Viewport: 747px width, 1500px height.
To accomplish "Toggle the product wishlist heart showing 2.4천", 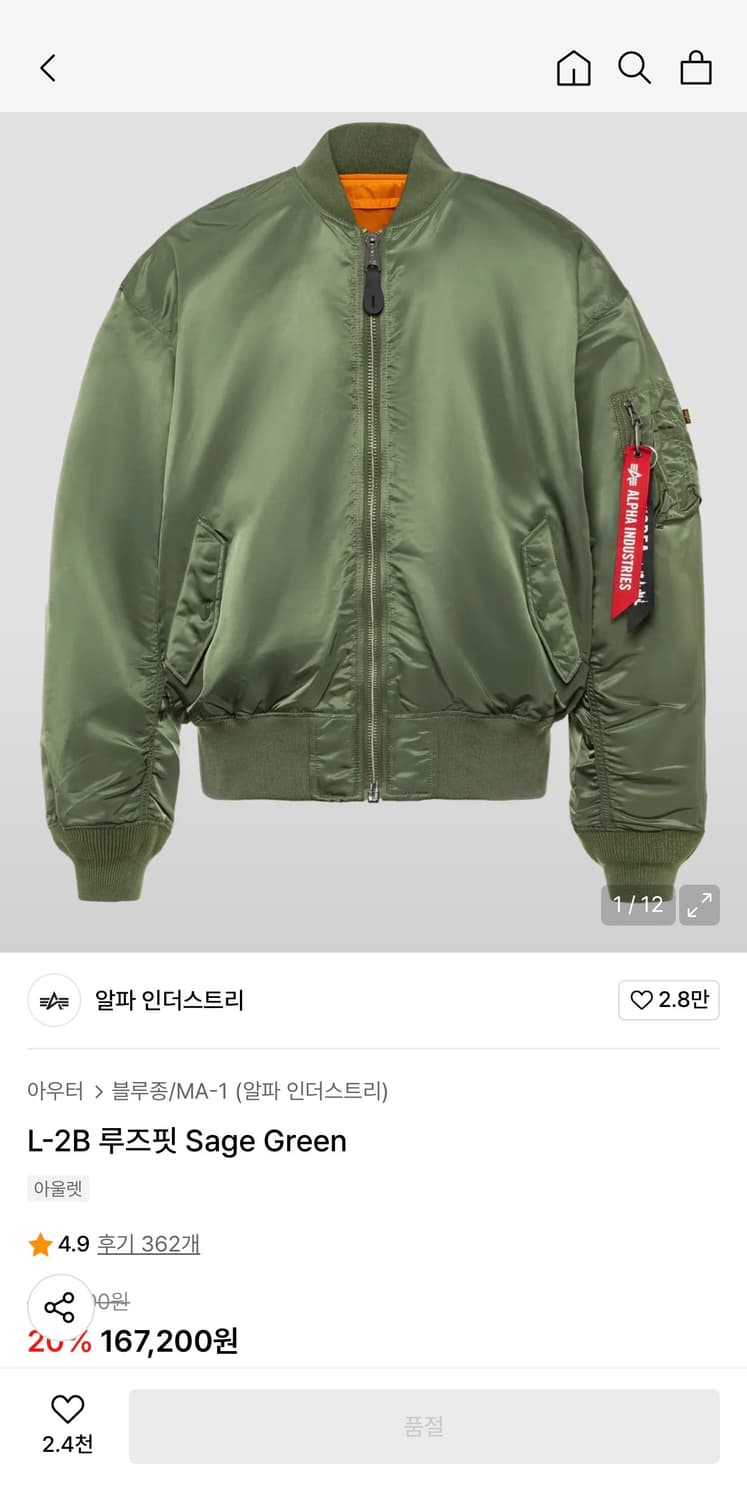I will coord(66,1412).
